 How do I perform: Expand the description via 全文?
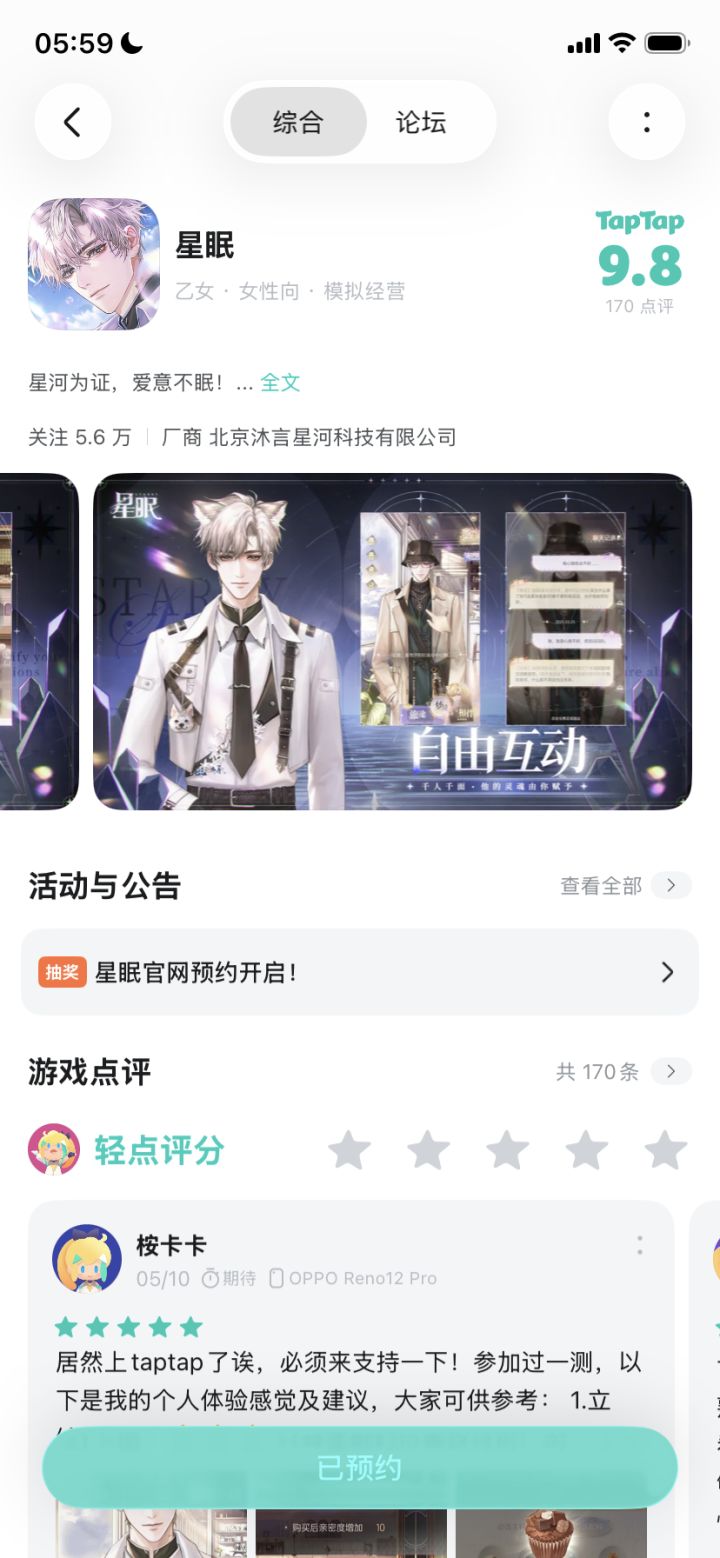[280, 382]
